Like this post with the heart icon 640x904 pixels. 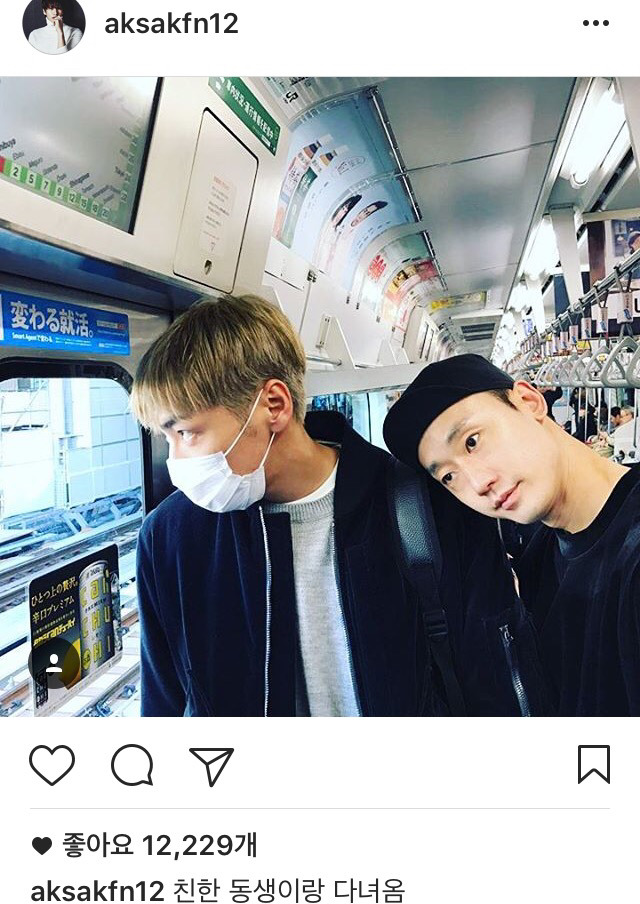[52, 765]
